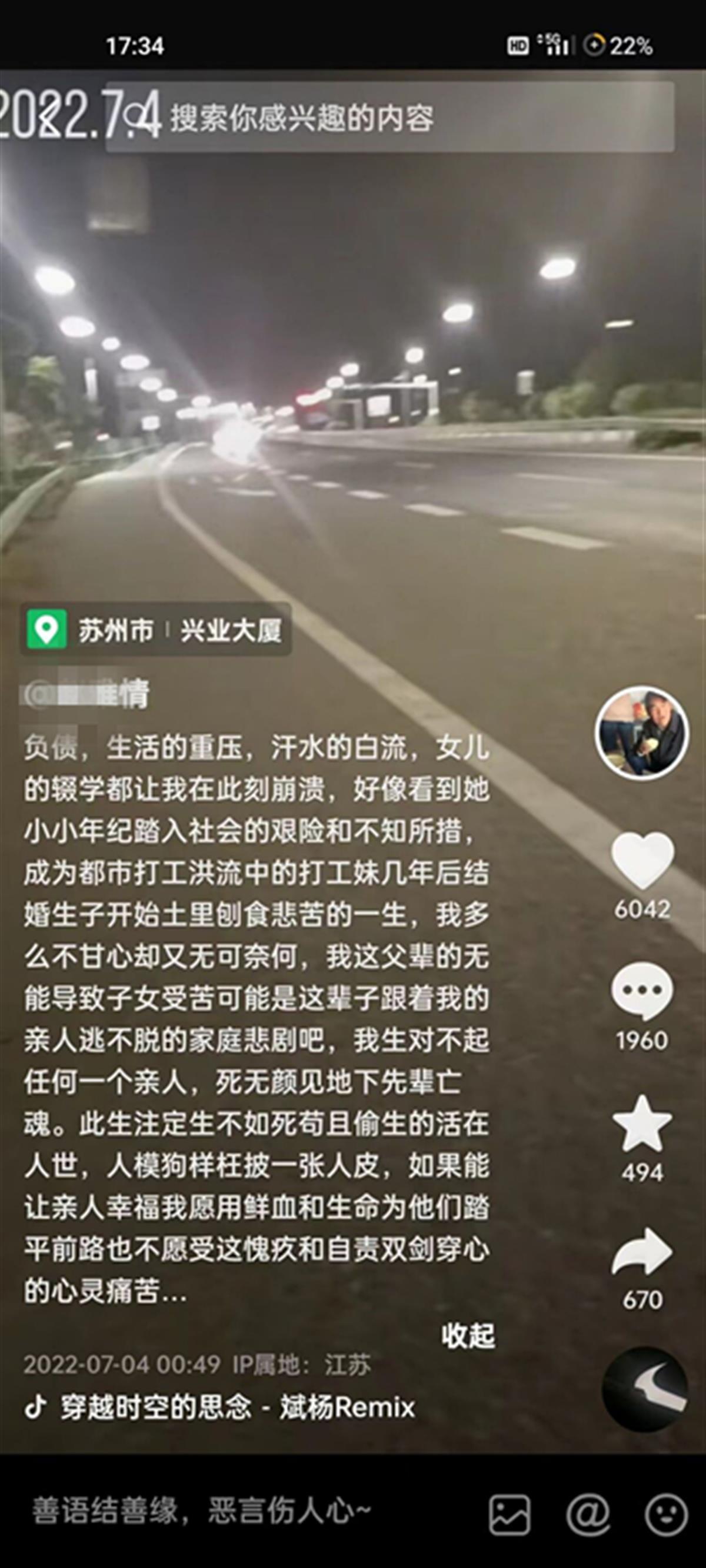Open the 苏州市 兴业大厦 location tag
706x1568 pixels.
[156, 630]
